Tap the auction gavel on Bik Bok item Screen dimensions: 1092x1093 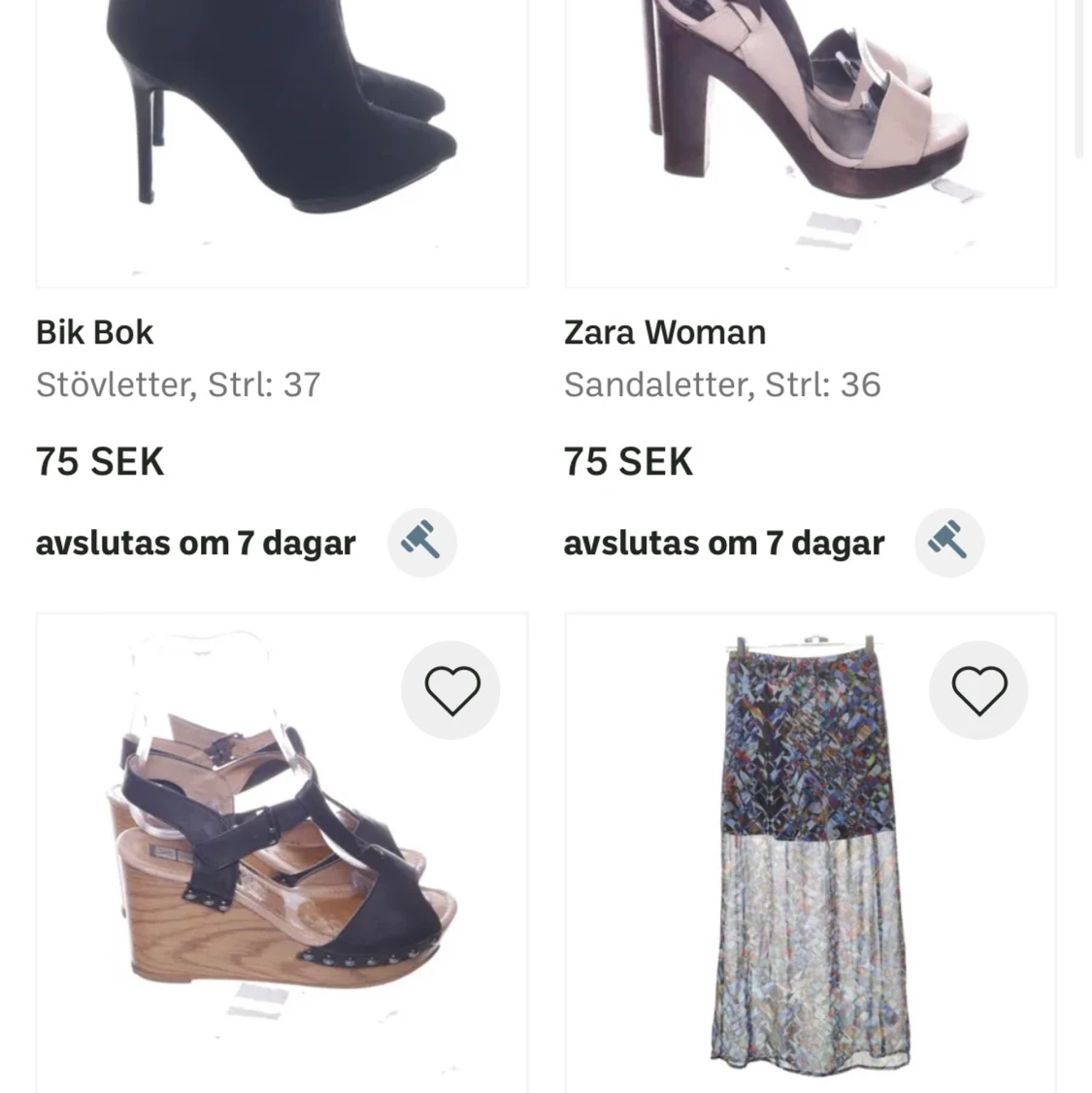(x=422, y=542)
